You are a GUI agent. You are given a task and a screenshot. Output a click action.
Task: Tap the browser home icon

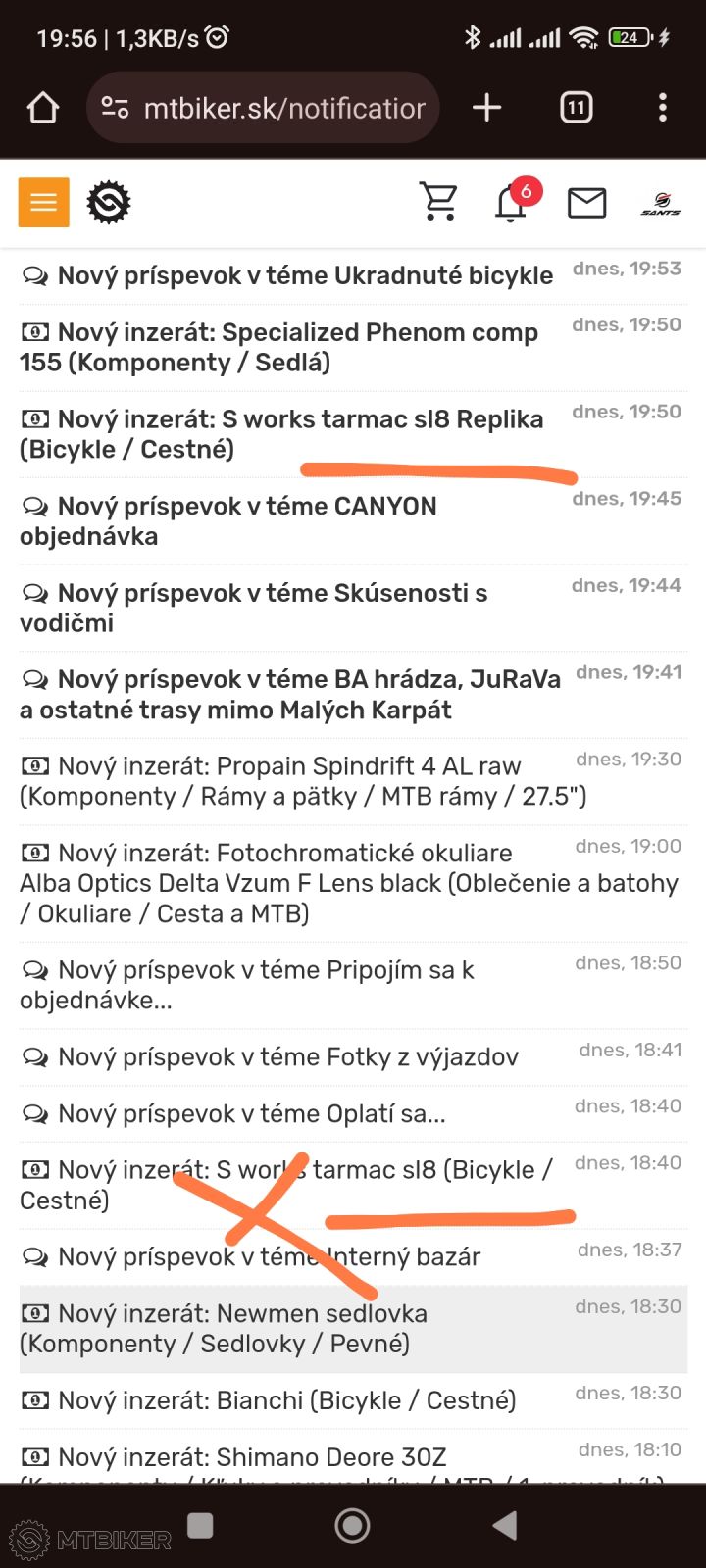point(42,108)
